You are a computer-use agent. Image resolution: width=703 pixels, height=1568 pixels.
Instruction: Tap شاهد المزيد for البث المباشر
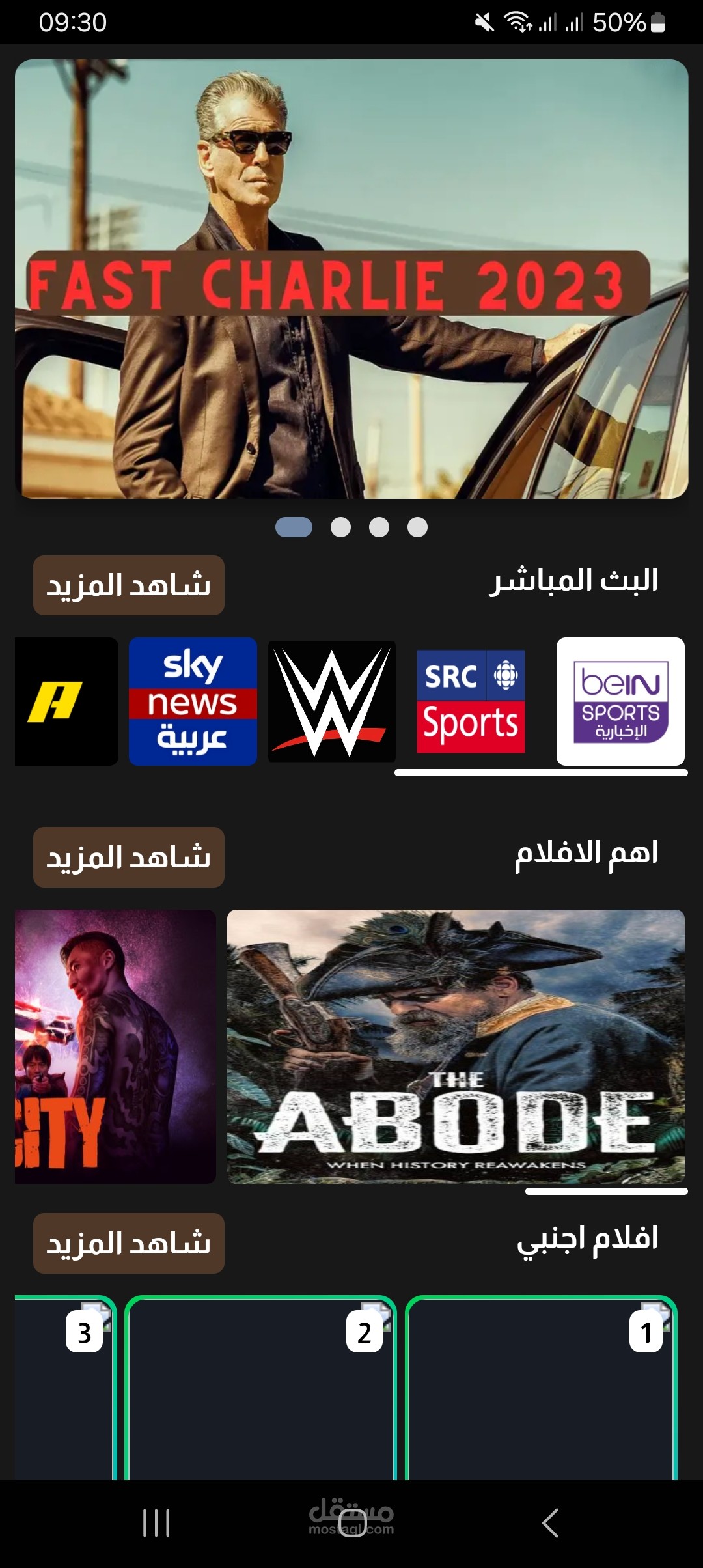tap(129, 585)
